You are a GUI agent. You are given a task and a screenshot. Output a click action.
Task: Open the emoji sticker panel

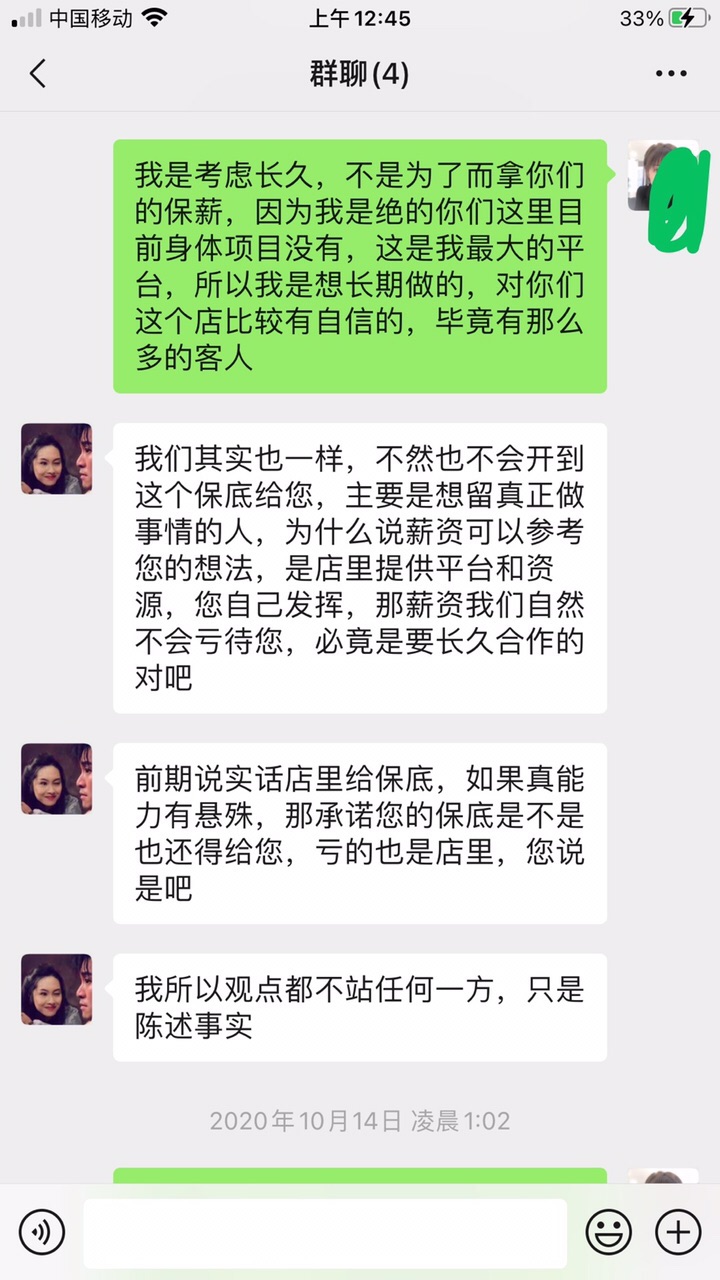(608, 1231)
